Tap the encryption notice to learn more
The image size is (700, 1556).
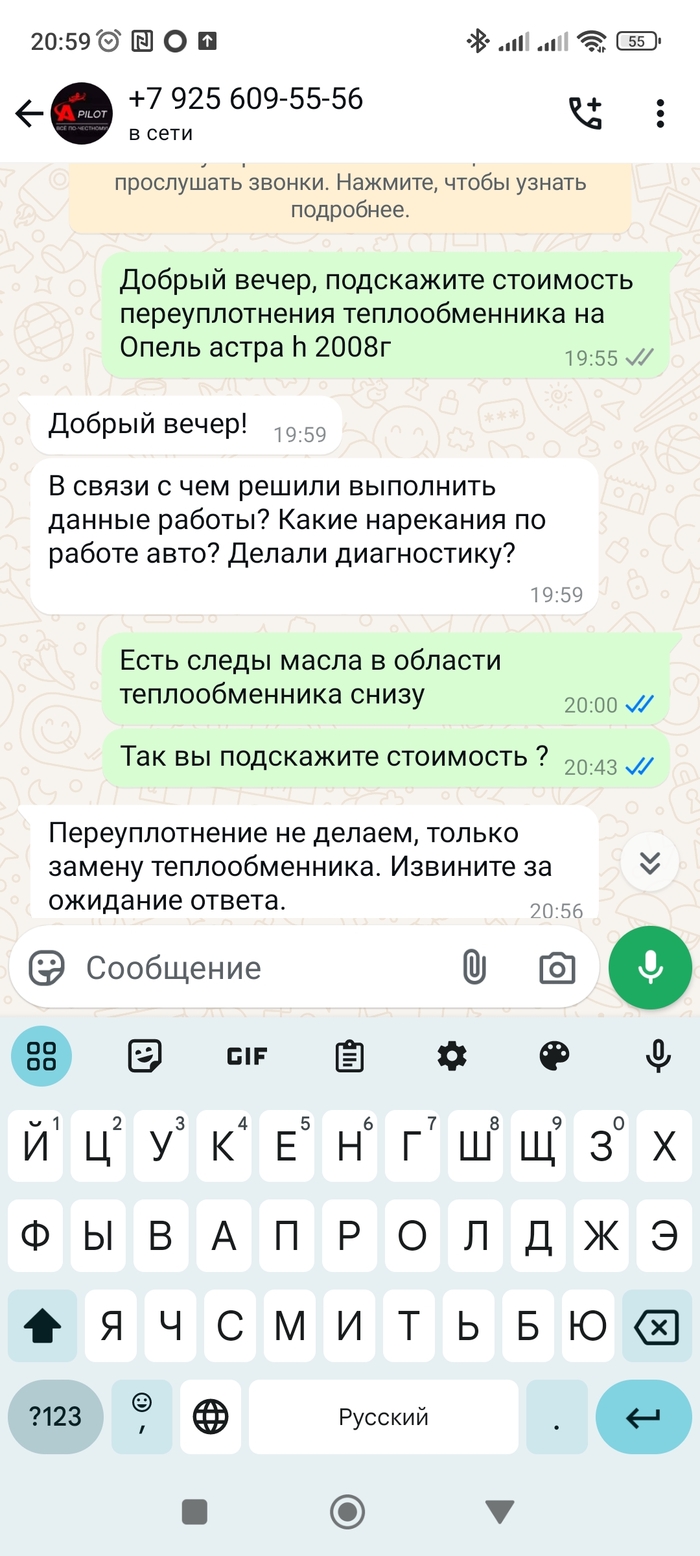[x=349, y=196]
